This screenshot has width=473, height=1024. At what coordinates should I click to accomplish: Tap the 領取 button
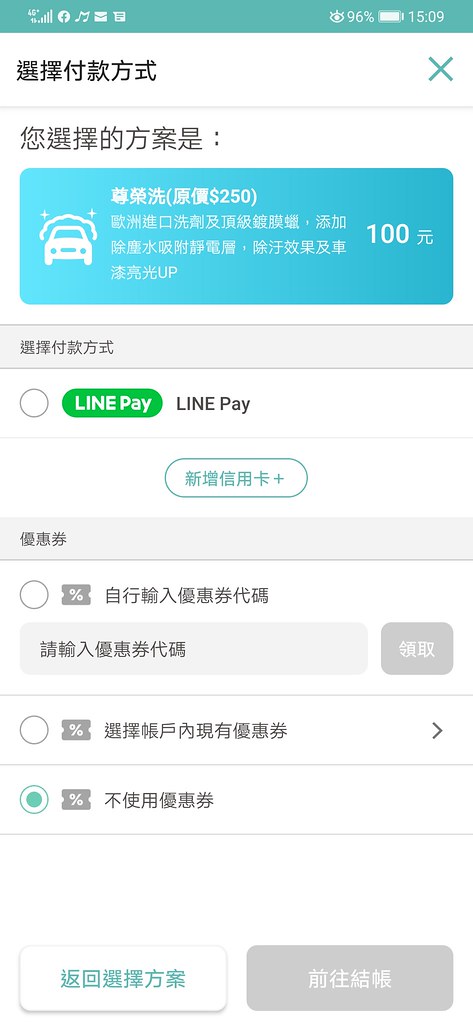417,648
